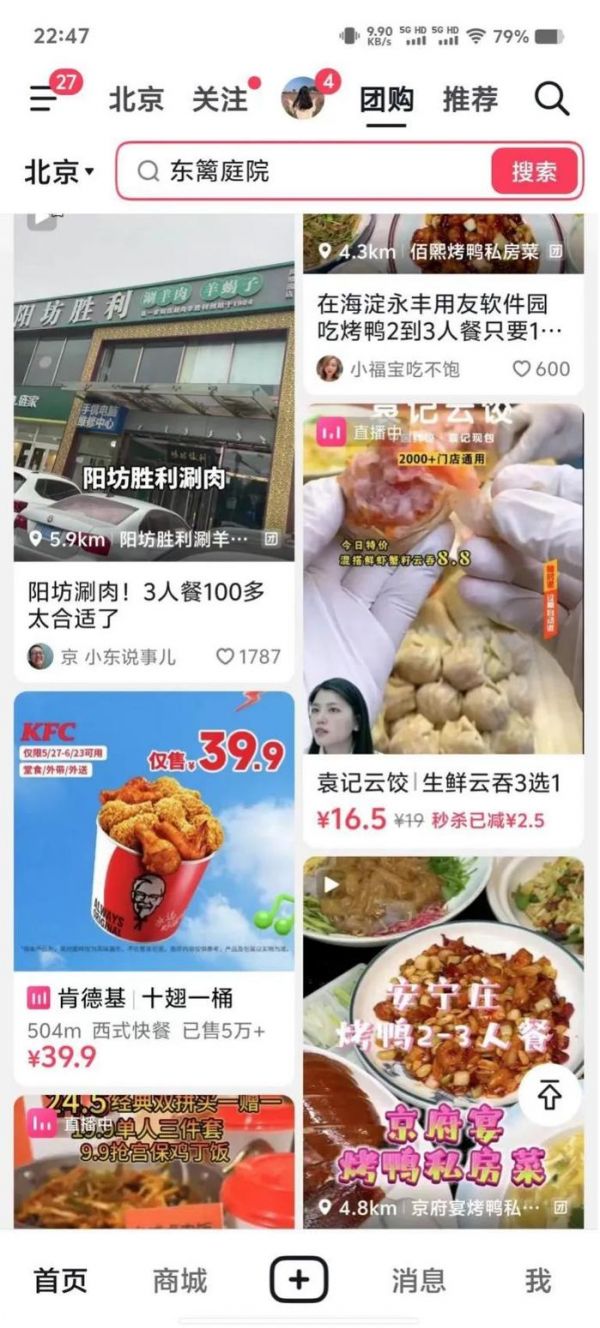600x1328 pixels.
Task: Tap the red 搜索 button
Action: [x=534, y=172]
